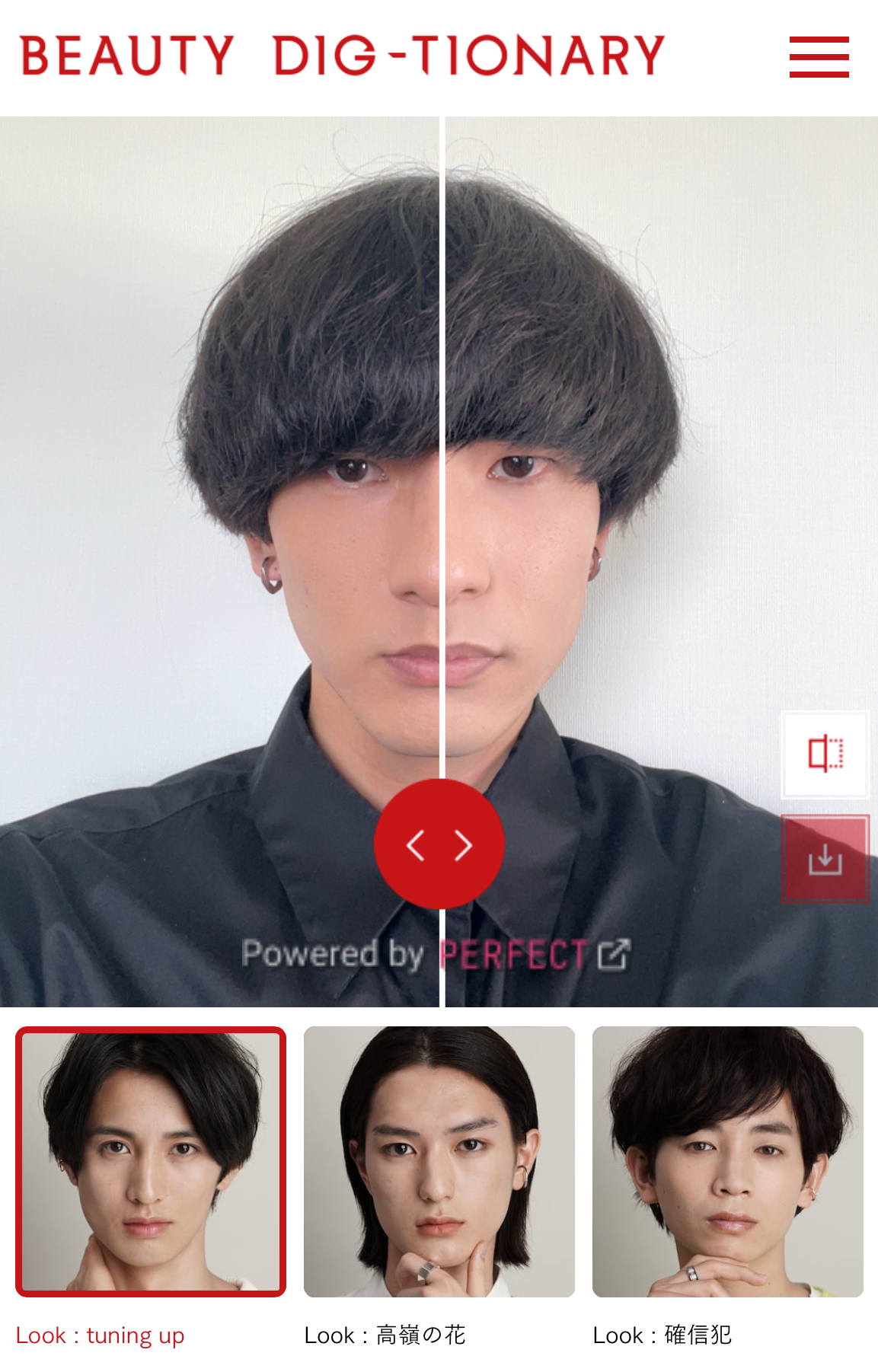Image resolution: width=878 pixels, height=1372 pixels.
Task: Open the Powered by PERFECT link
Action: 436,954
